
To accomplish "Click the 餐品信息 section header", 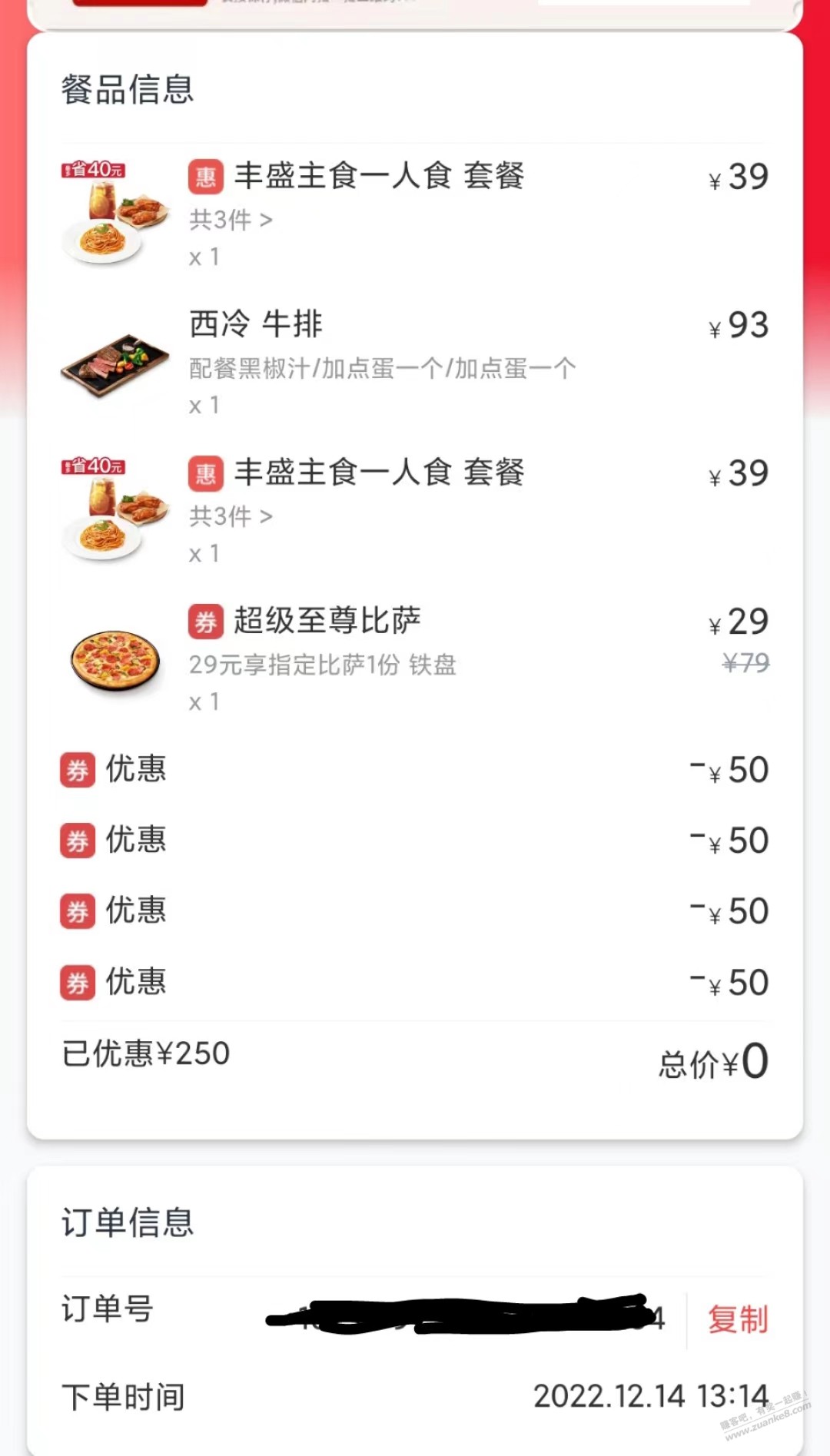I will click(128, 89).
